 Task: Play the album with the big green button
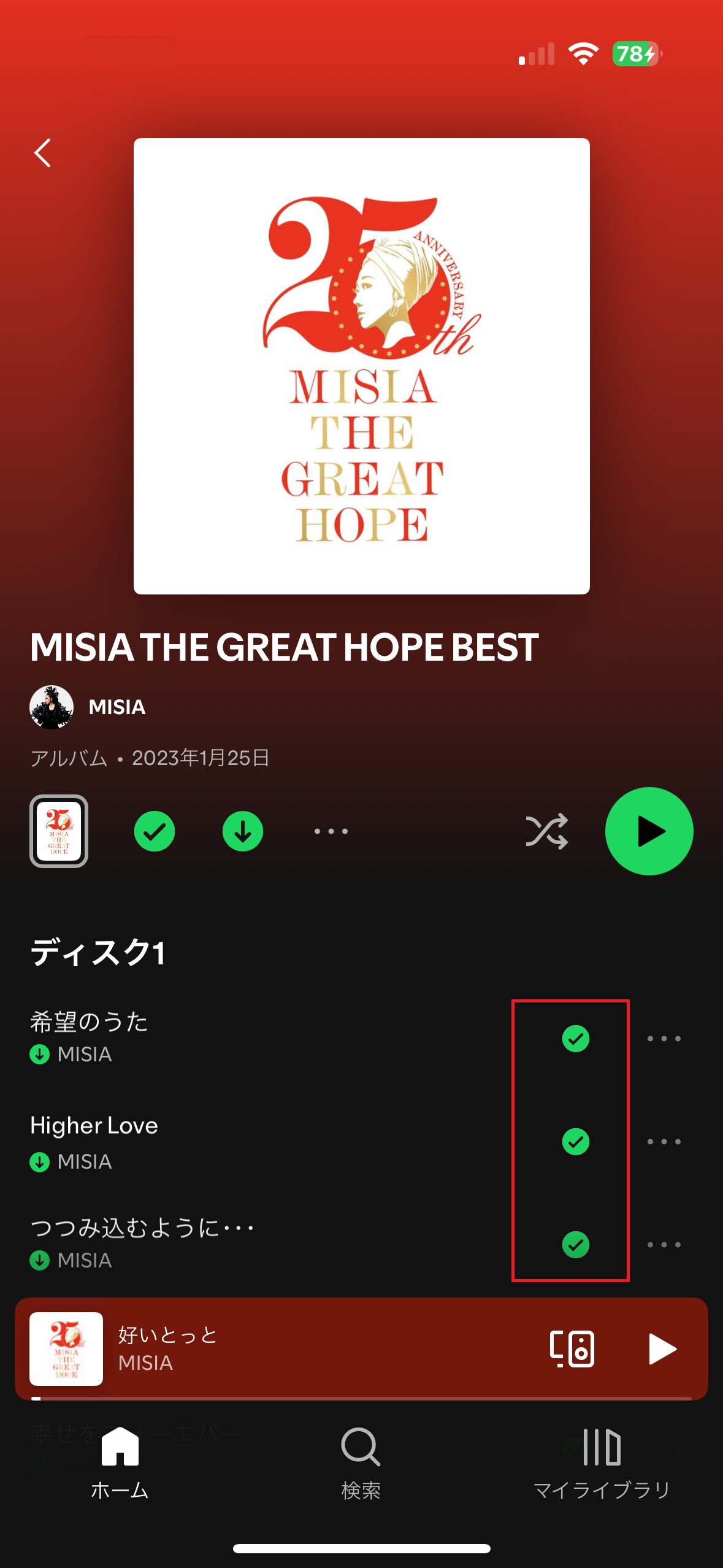coord(649,831)
